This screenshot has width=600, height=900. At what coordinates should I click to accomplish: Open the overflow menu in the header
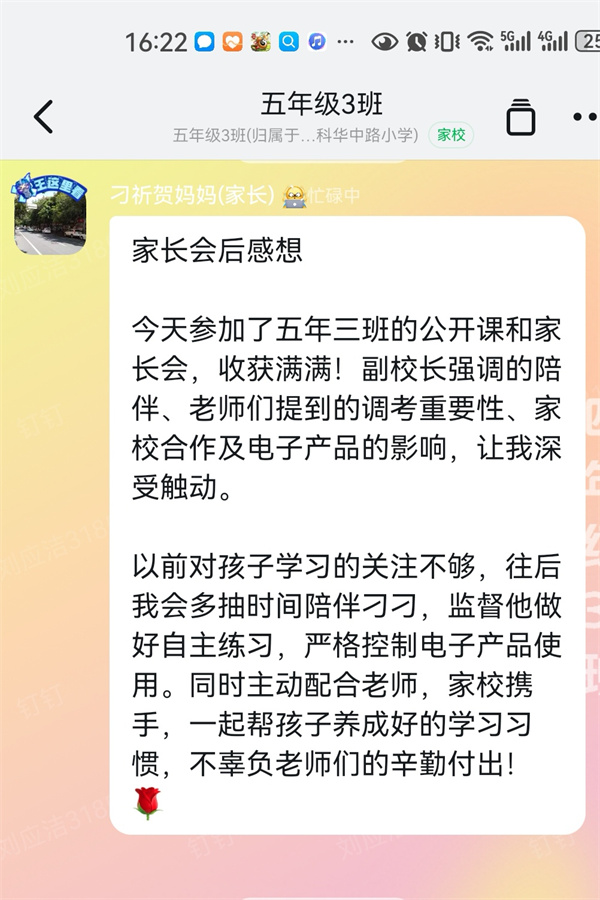click(x=585, y=117)
